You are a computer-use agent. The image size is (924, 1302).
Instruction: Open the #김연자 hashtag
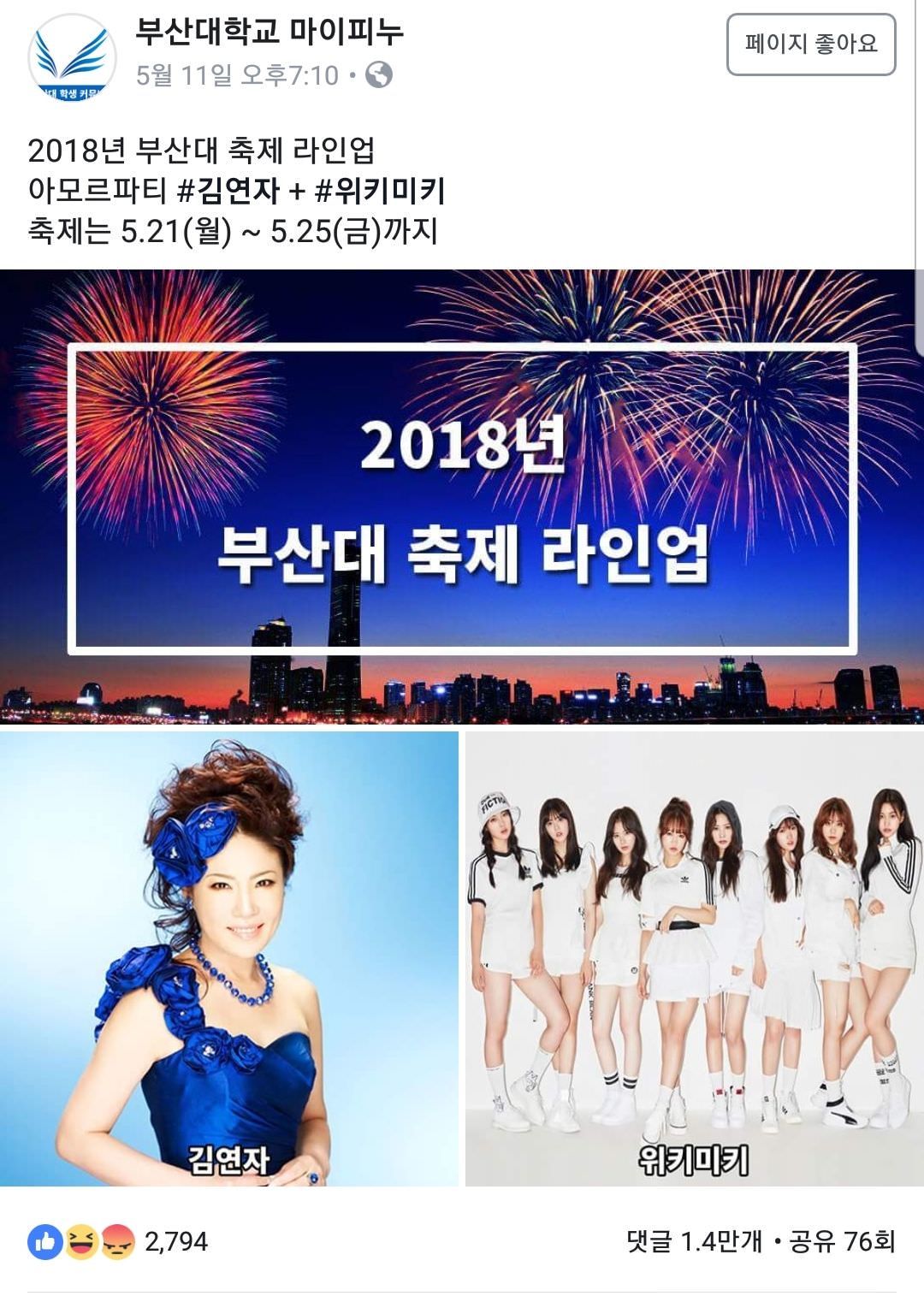[x=228, y=191]
